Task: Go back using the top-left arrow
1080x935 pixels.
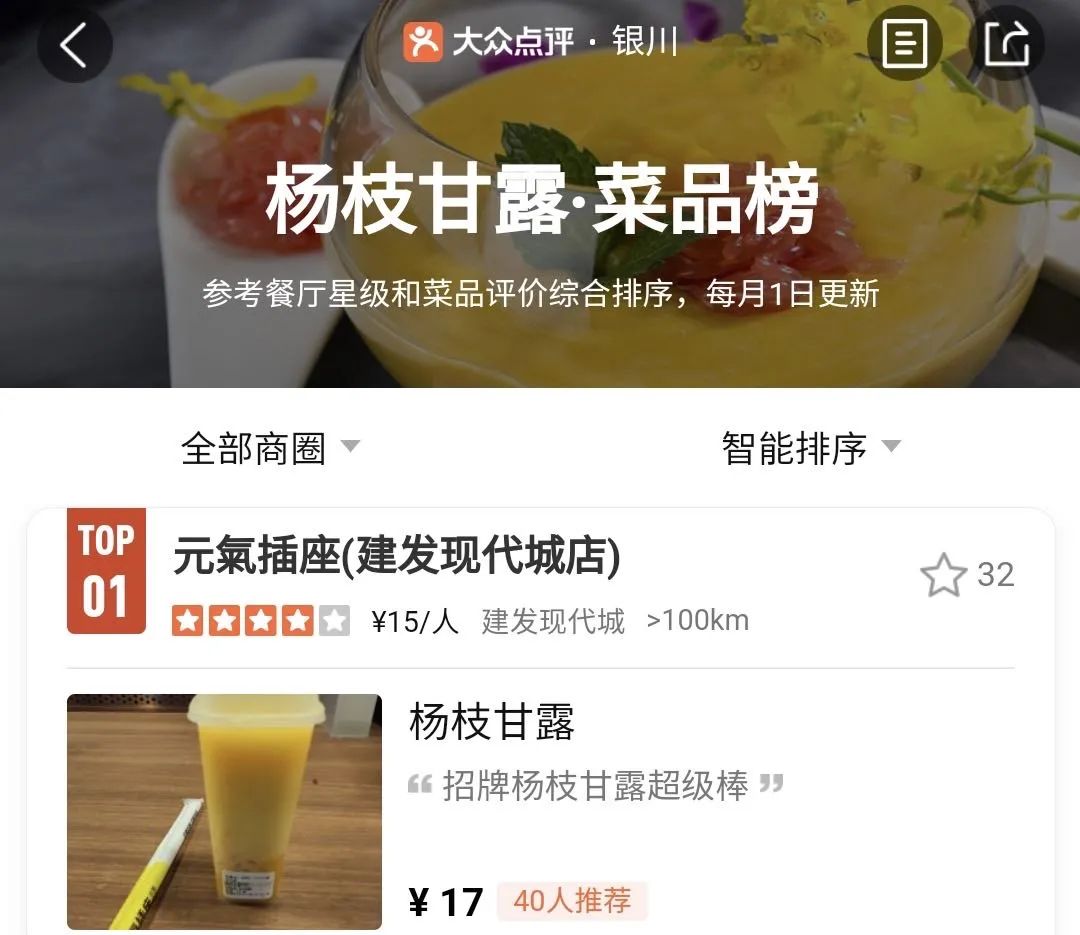Action: coord(74,46)
